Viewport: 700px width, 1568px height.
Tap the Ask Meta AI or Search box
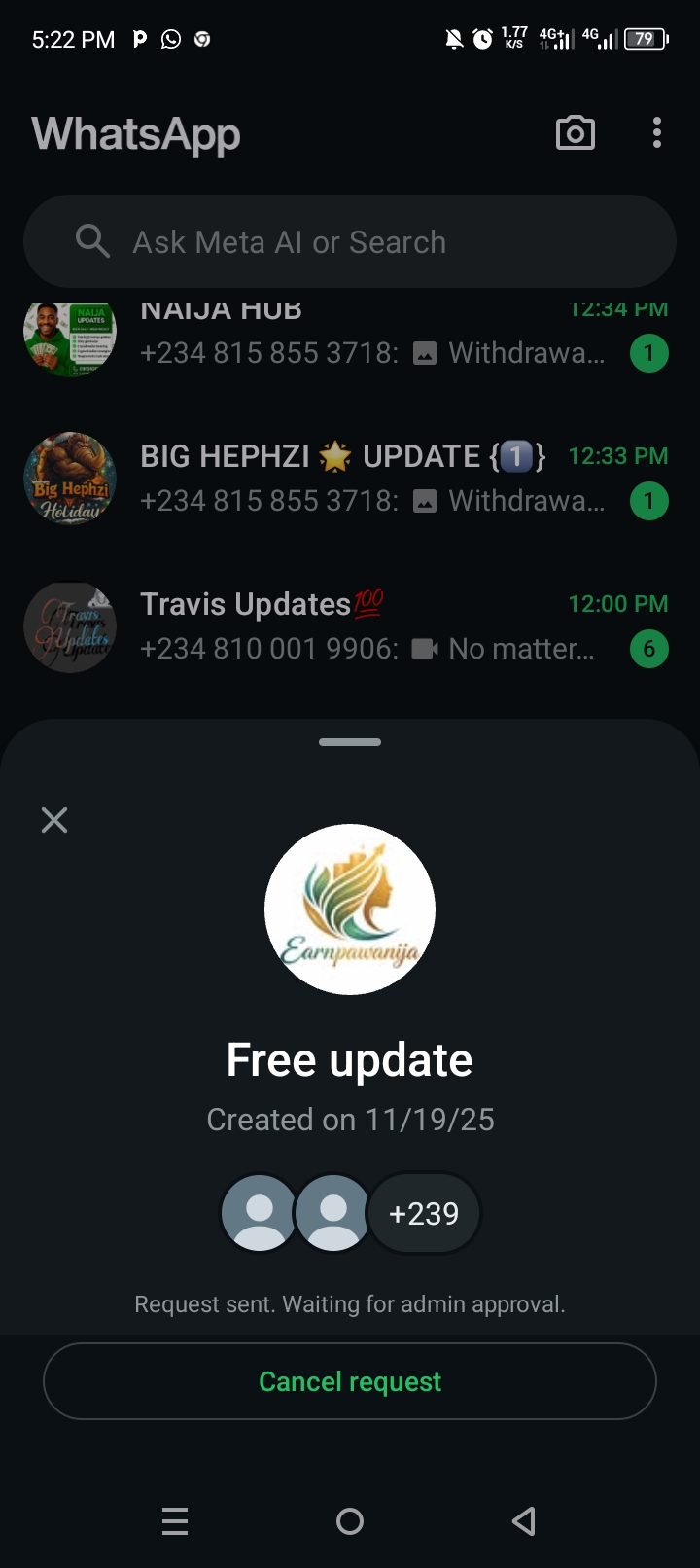(350, 242)
